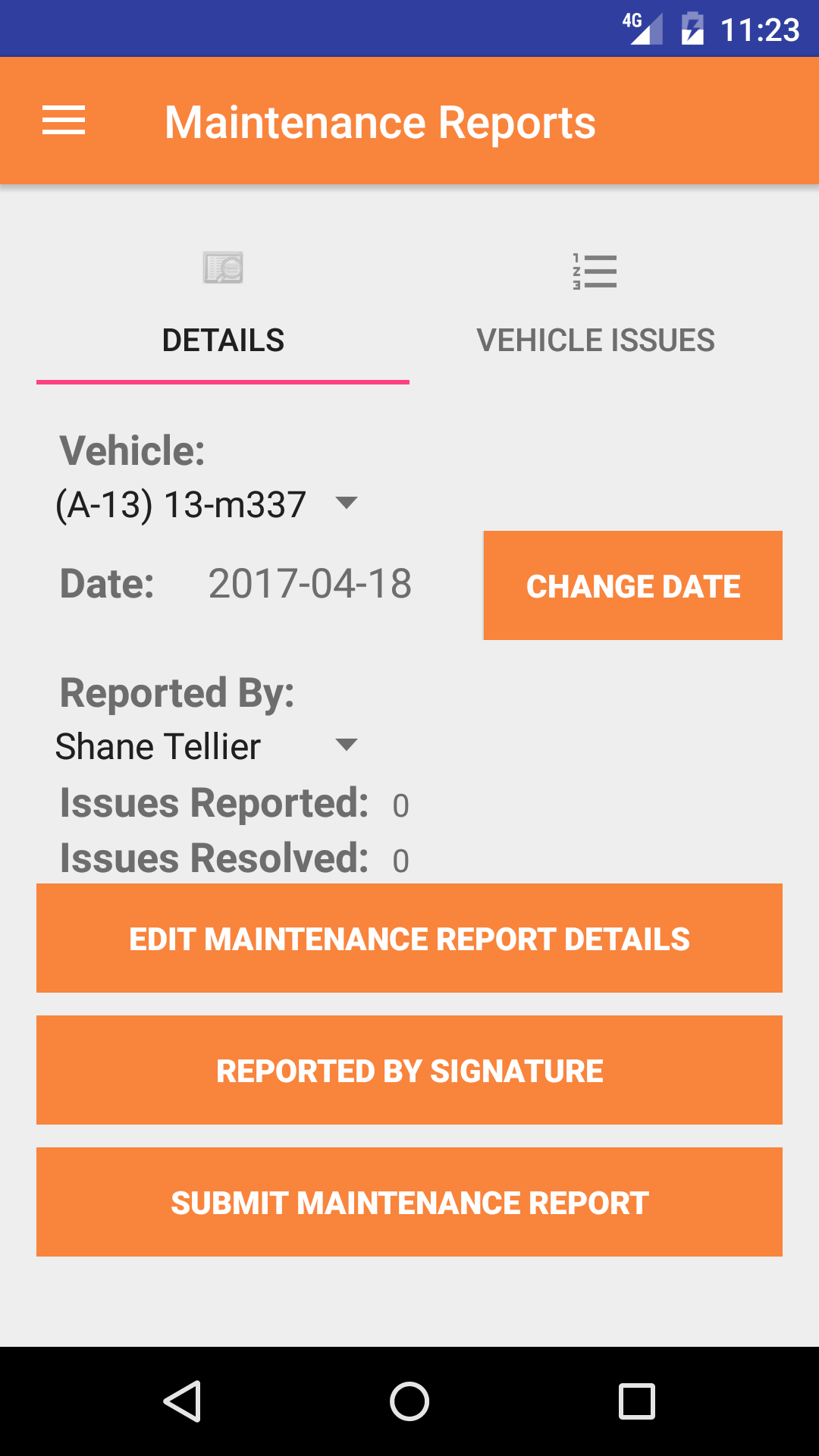The height and width of the screenshot is (1456, 819).
Task: Tap Edit Maintenance Report Details
Action: point(409,938)
